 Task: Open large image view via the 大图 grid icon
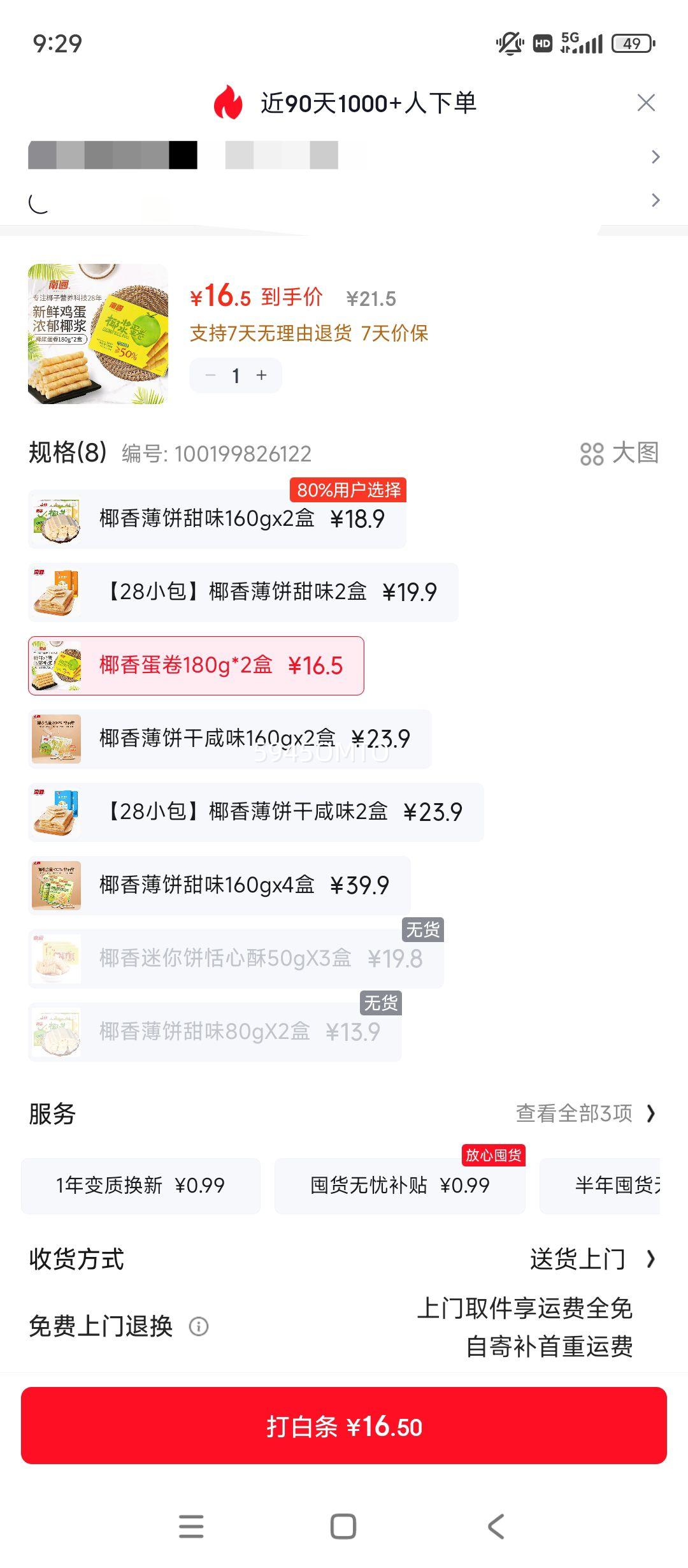pos(592,453)
